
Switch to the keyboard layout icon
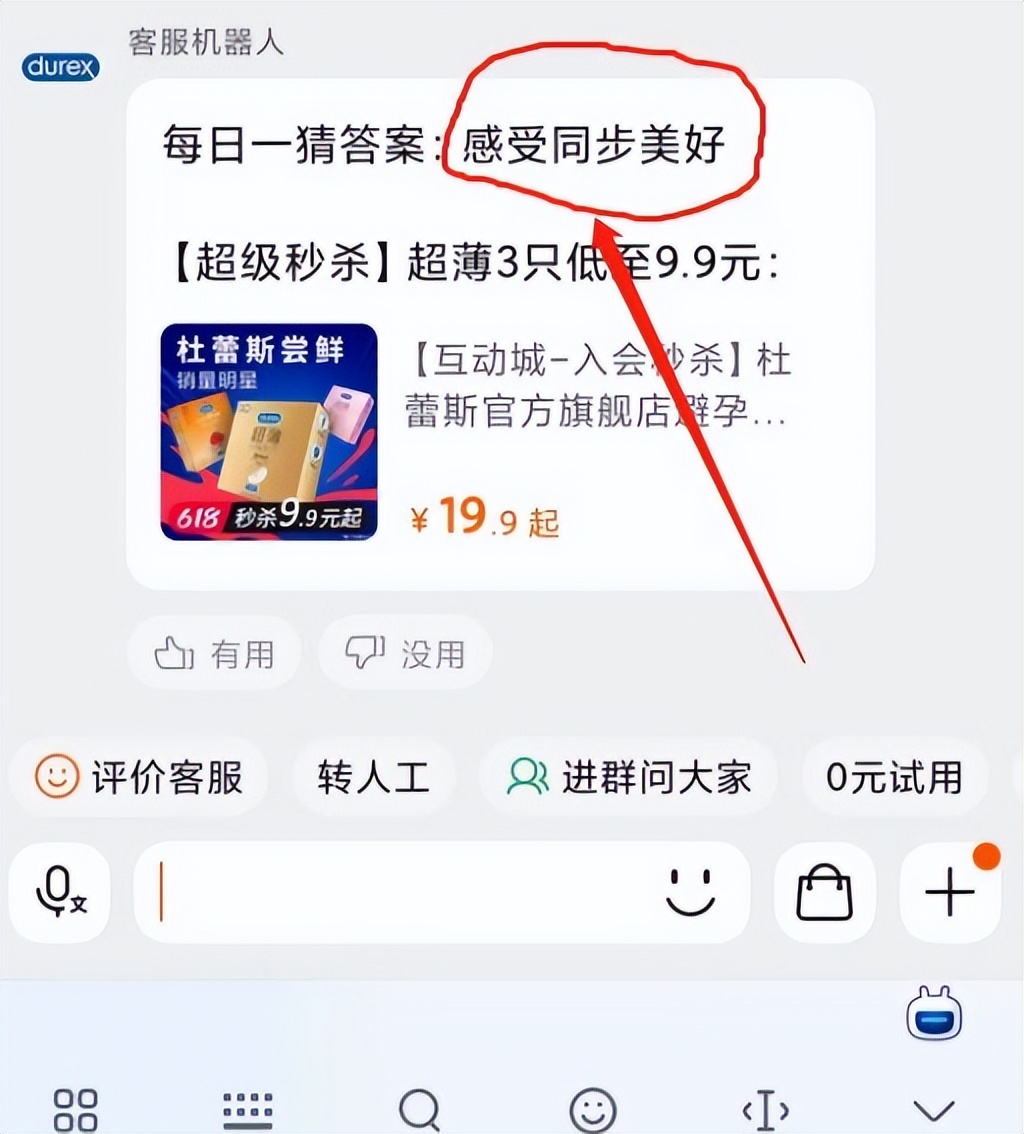click(x=247, y=1108)
